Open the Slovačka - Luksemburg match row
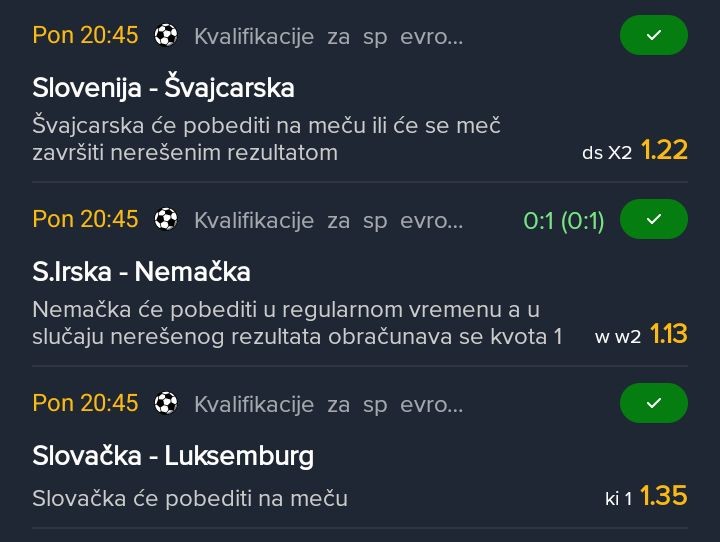This screenshot has width=720, height=542. tap(173, 456)
